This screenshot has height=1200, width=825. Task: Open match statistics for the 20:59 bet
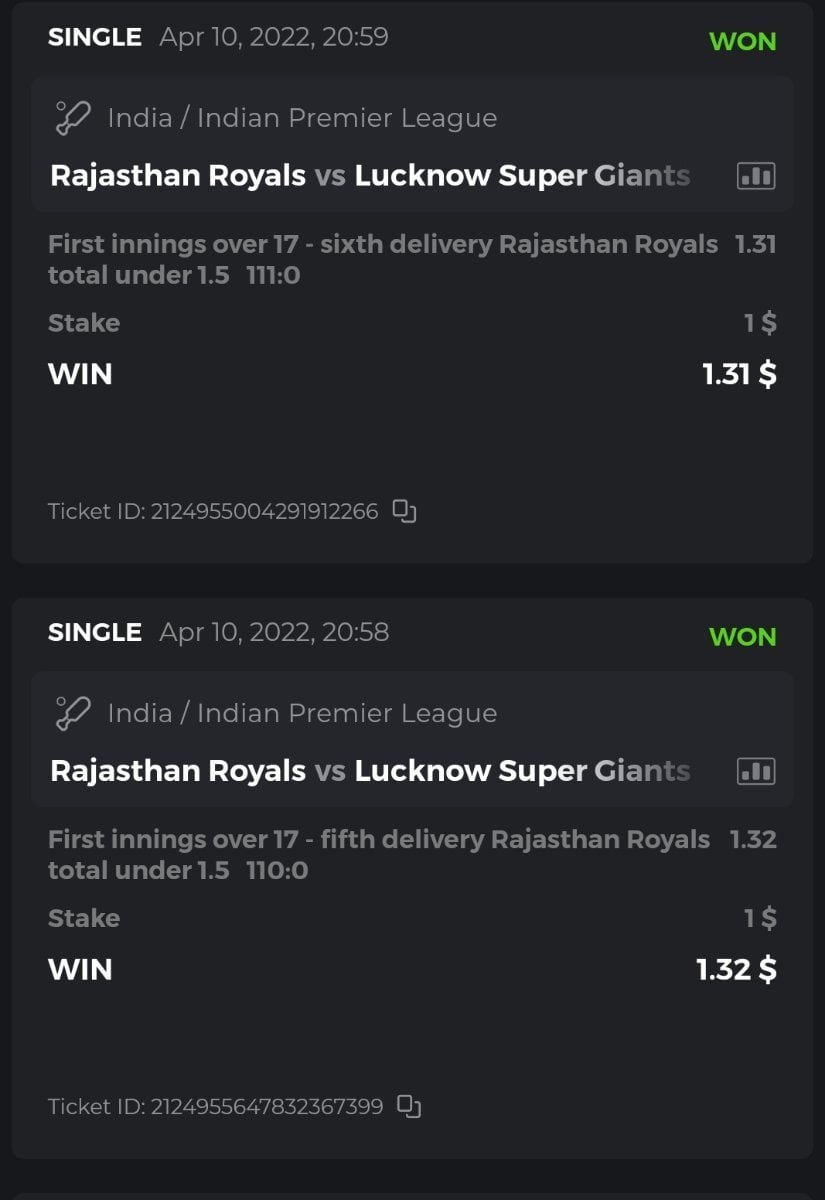pos(755,176)
